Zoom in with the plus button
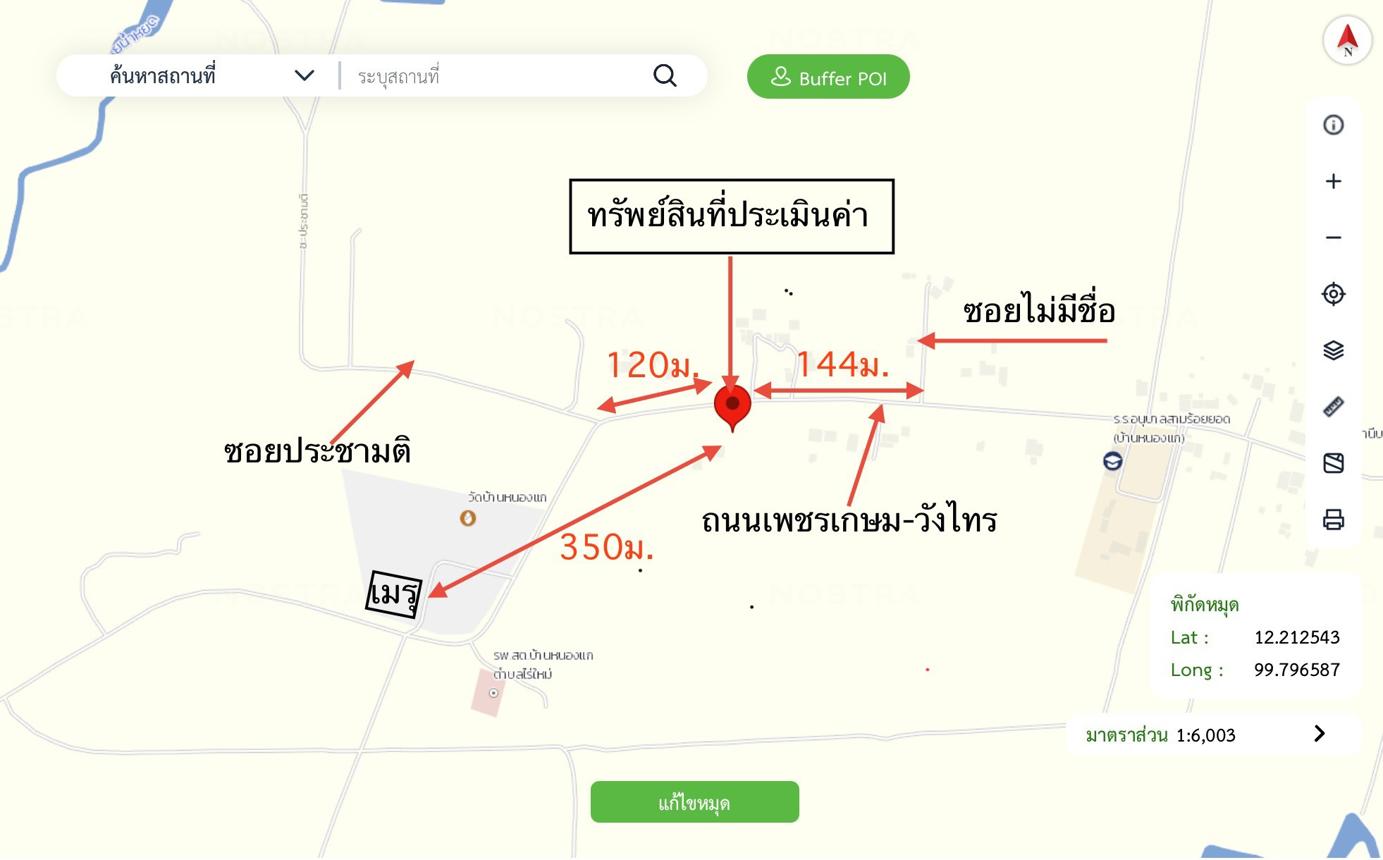1383x860 pixels. (x=1333, y=181)
